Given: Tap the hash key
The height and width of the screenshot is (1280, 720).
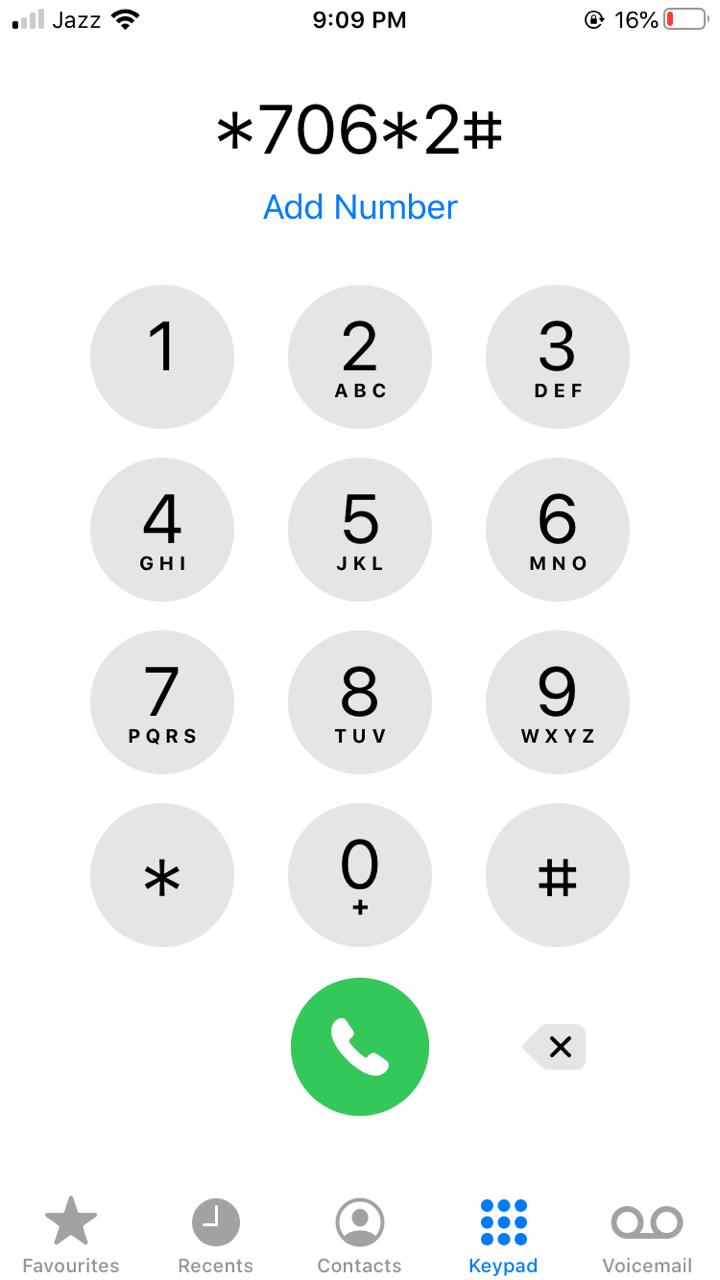Looking at the screenshot, I should (558, 876).
